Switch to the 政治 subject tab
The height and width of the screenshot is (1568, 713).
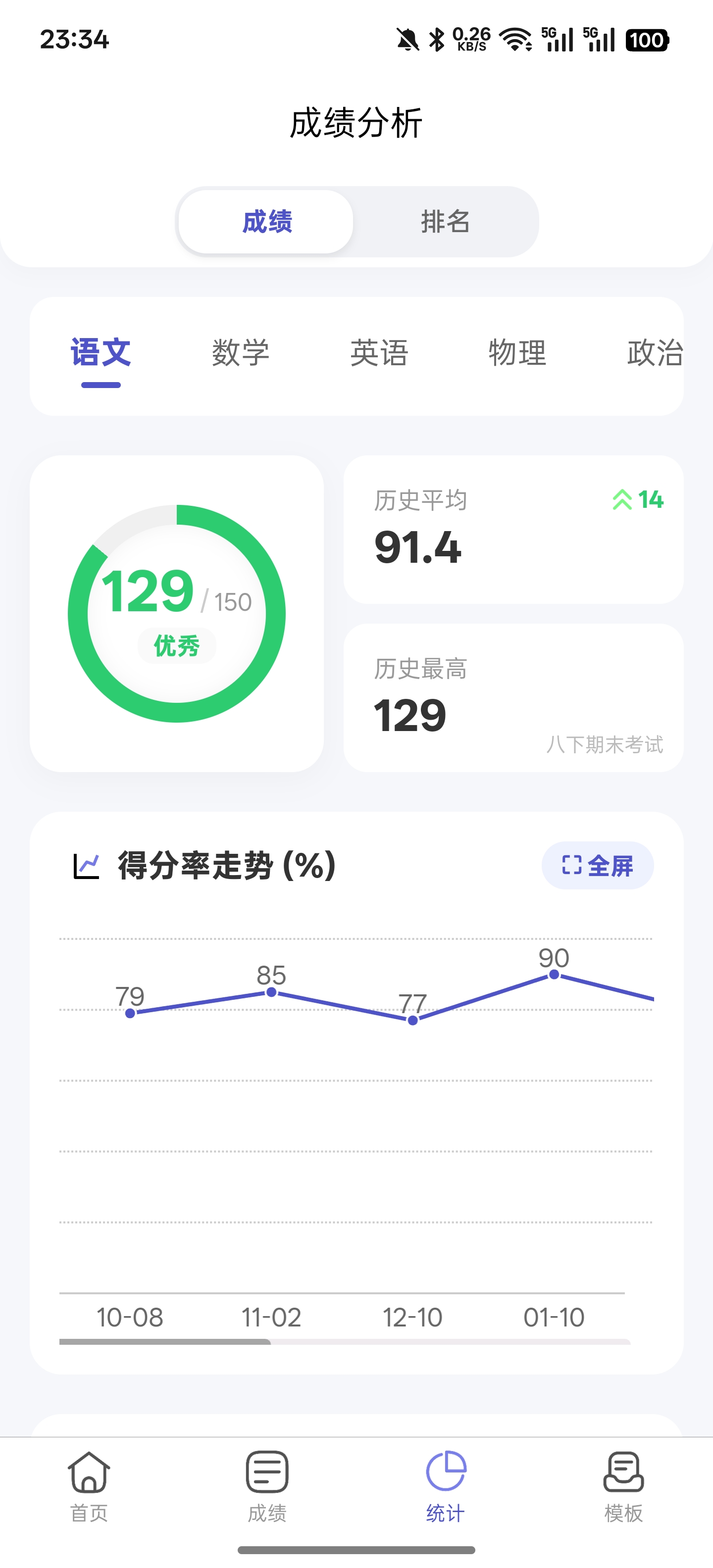(654, 353)
